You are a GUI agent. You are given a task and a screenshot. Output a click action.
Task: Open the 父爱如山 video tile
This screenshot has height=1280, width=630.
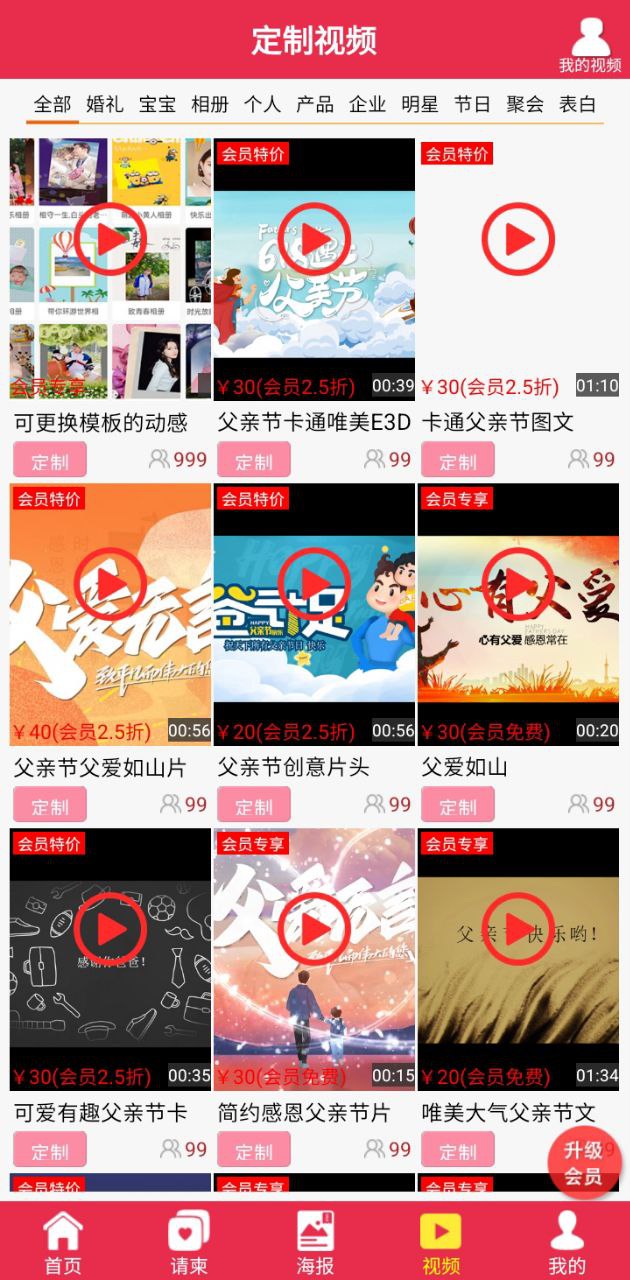click(518, 584)
